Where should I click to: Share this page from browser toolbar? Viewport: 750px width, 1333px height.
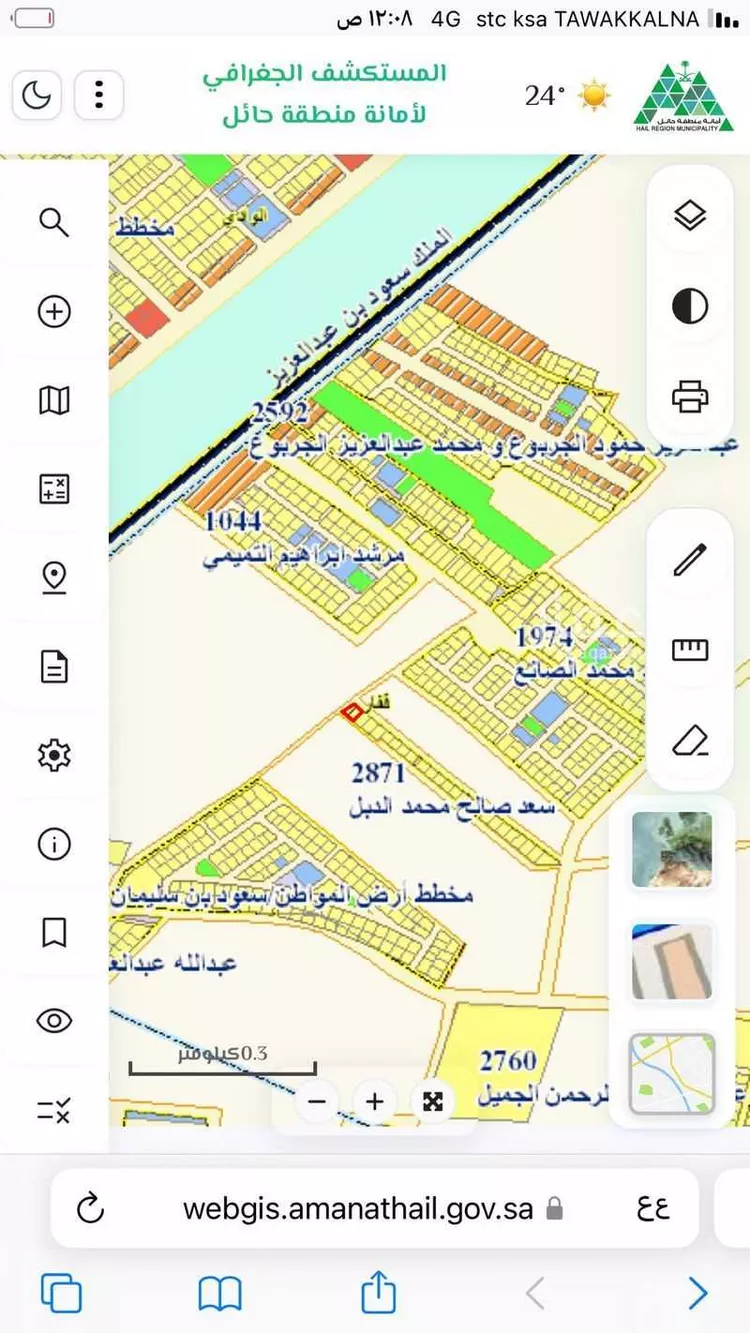[378, 1293]
